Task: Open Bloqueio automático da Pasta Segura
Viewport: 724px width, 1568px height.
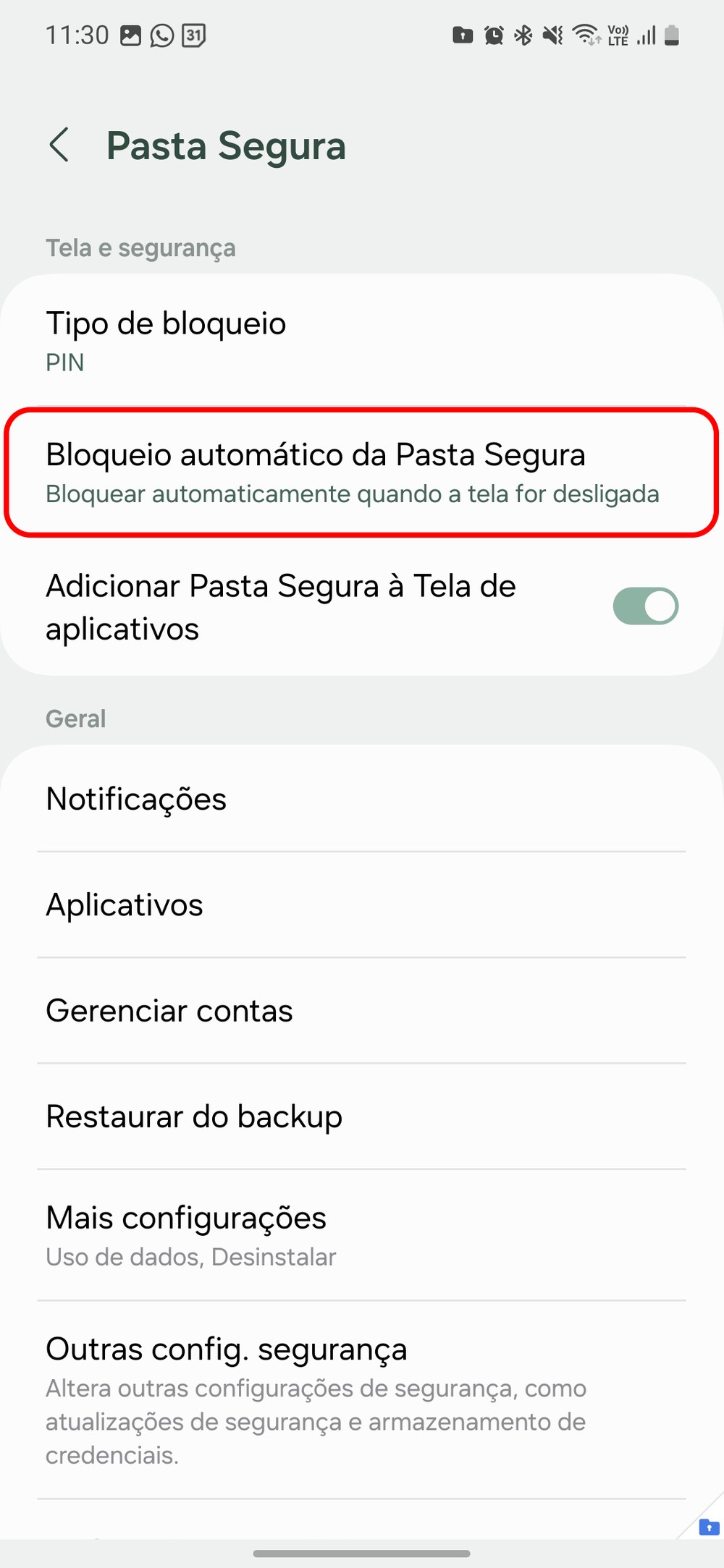Action: [362, 472]
